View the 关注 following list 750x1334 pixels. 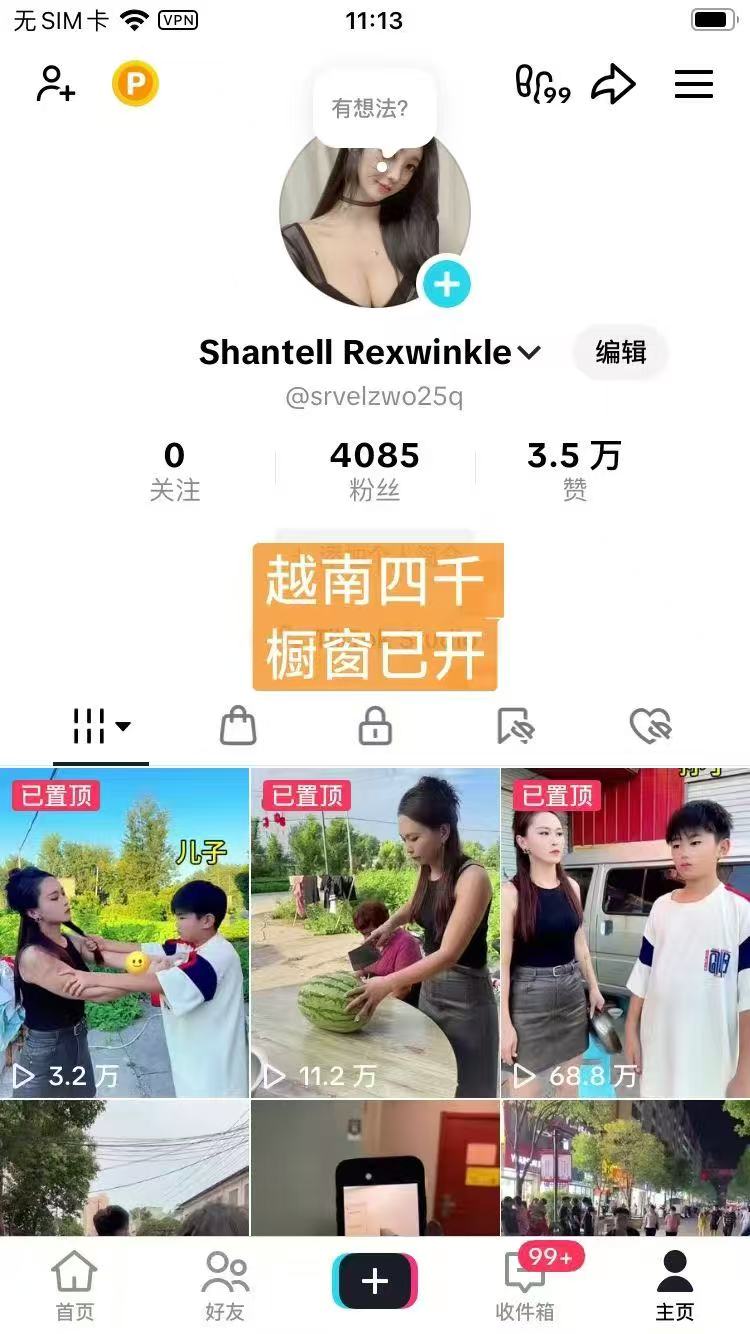[x=175, y=472]
